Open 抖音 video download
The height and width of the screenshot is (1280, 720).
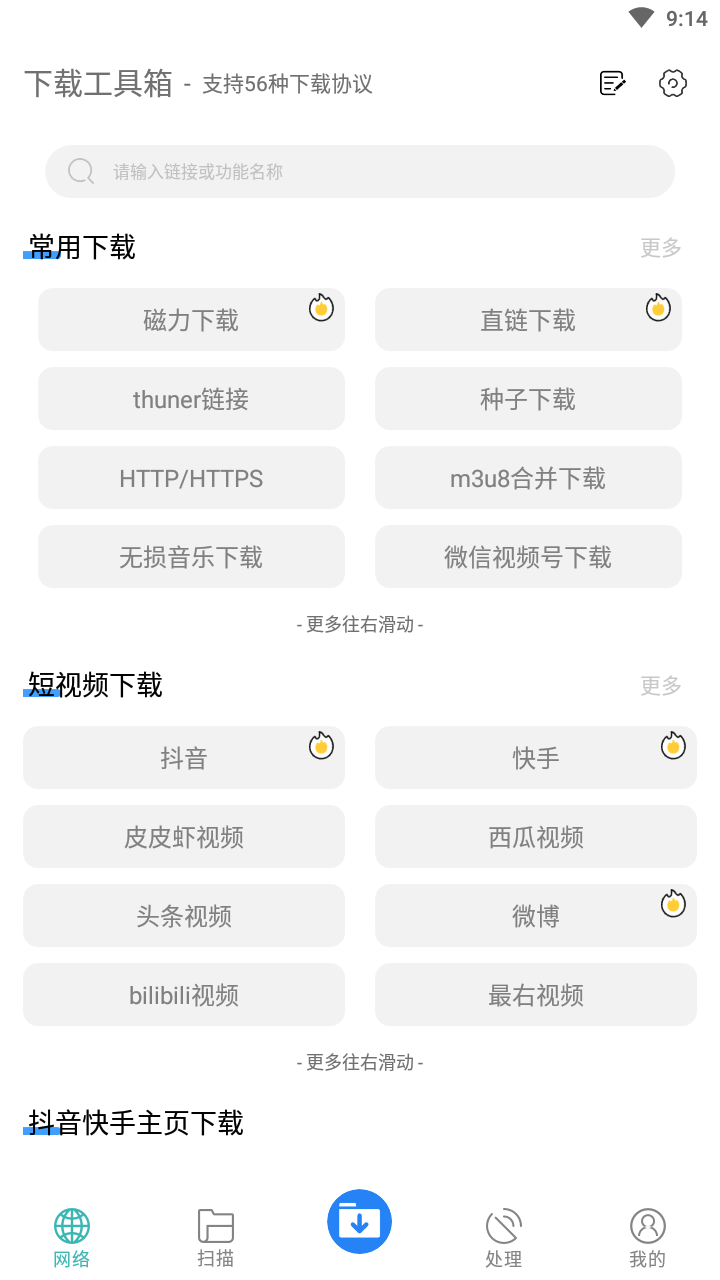[184, 758]
